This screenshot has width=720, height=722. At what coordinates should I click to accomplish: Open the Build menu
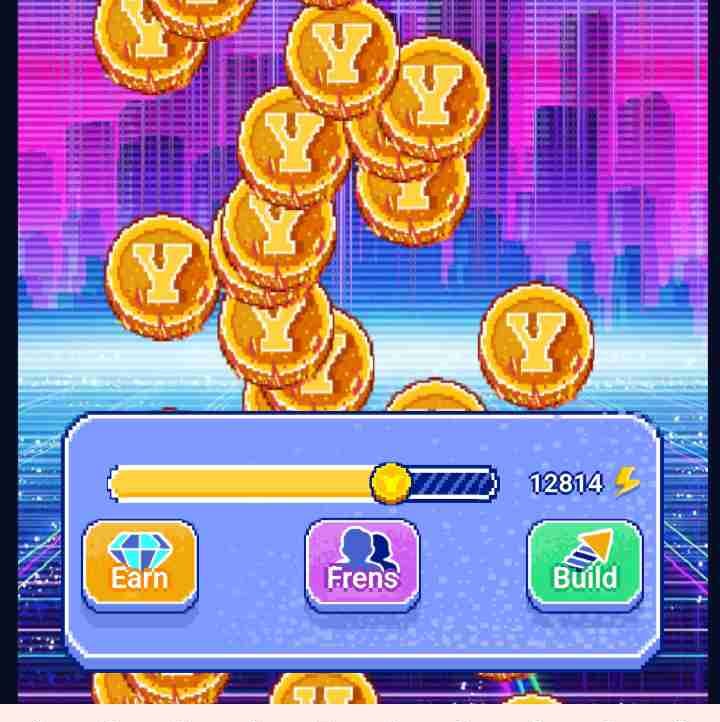(585, 564)
